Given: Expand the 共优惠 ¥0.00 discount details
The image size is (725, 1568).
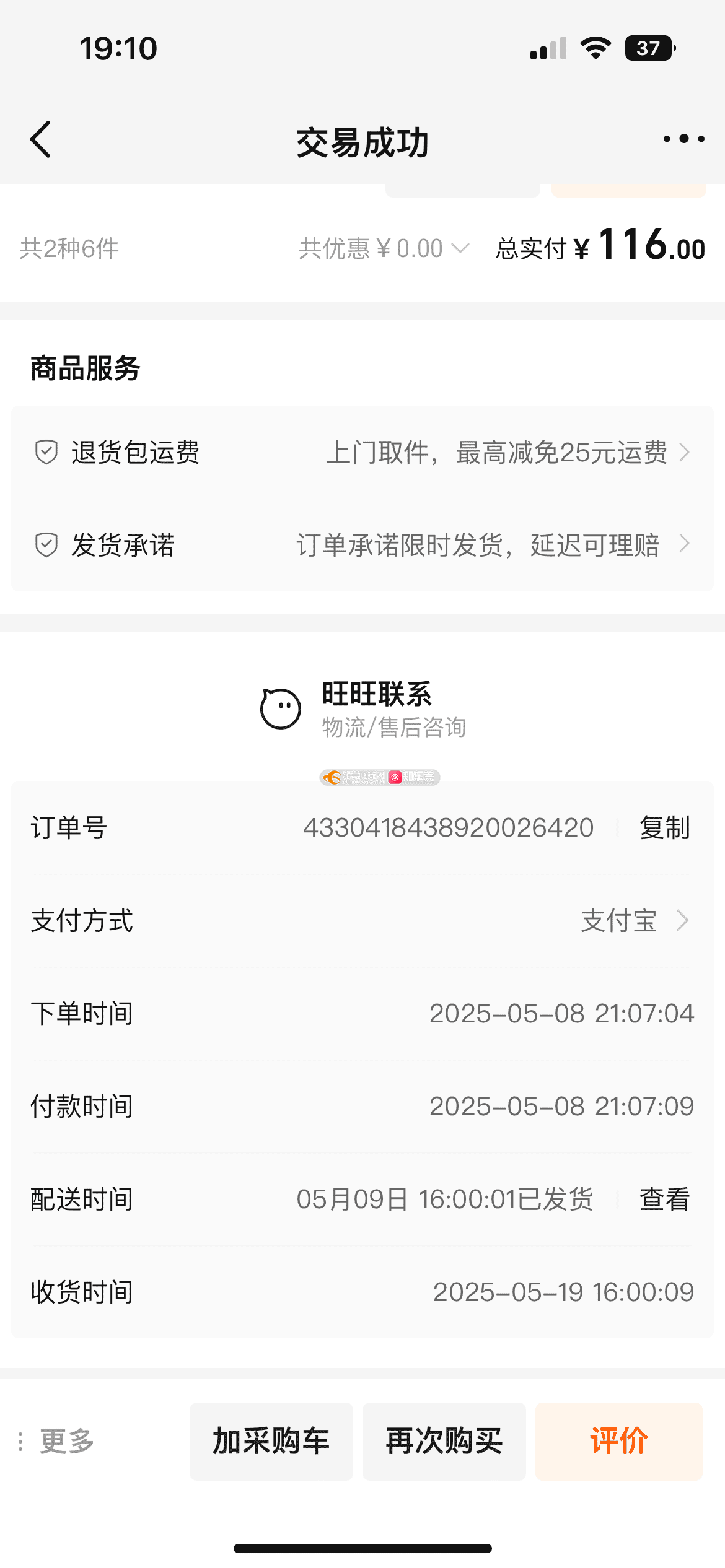Looking at the screenshot, I should point(384,249).
